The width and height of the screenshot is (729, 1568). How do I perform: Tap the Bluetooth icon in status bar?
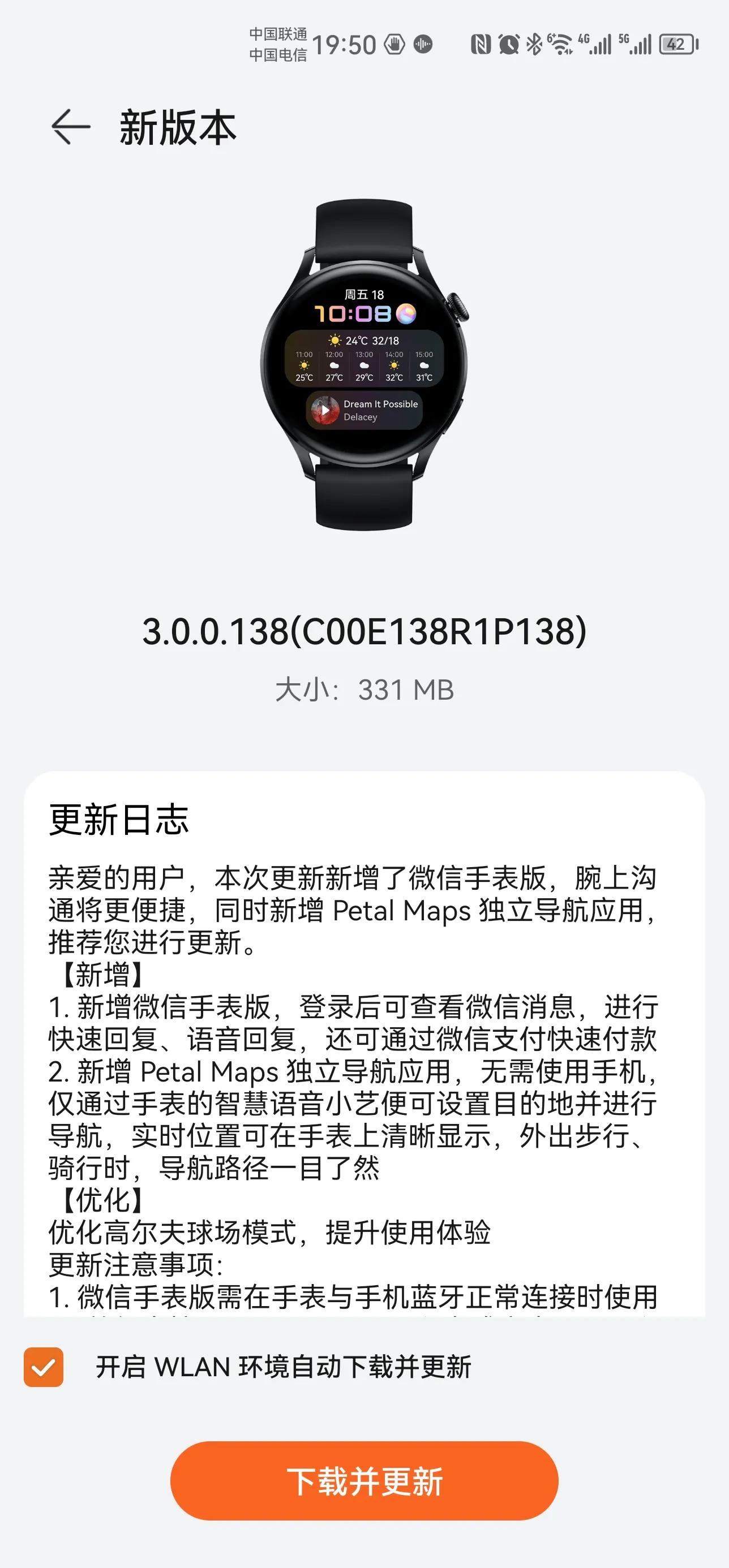click(x=534, y=44)
